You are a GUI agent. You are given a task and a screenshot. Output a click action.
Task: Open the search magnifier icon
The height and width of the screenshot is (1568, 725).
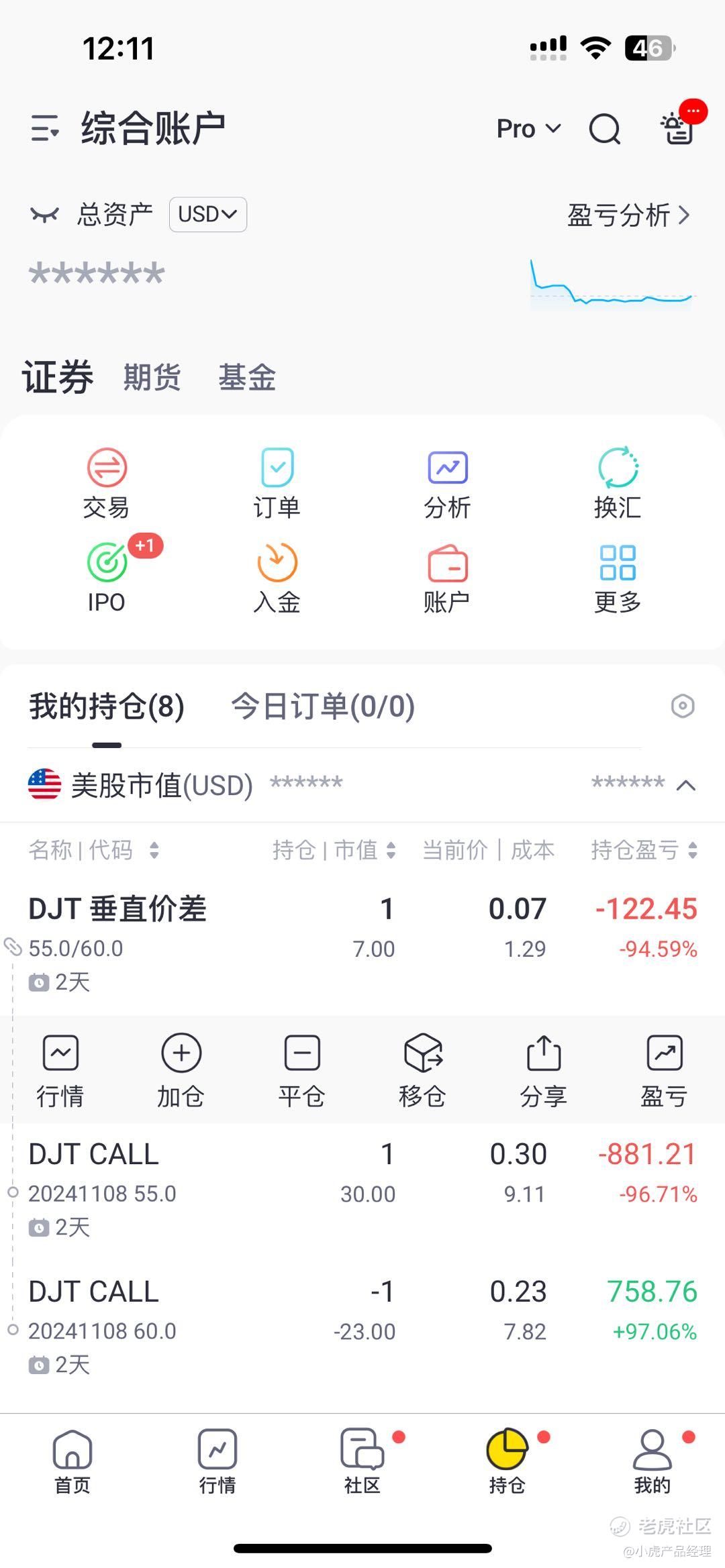pos(605,128)
